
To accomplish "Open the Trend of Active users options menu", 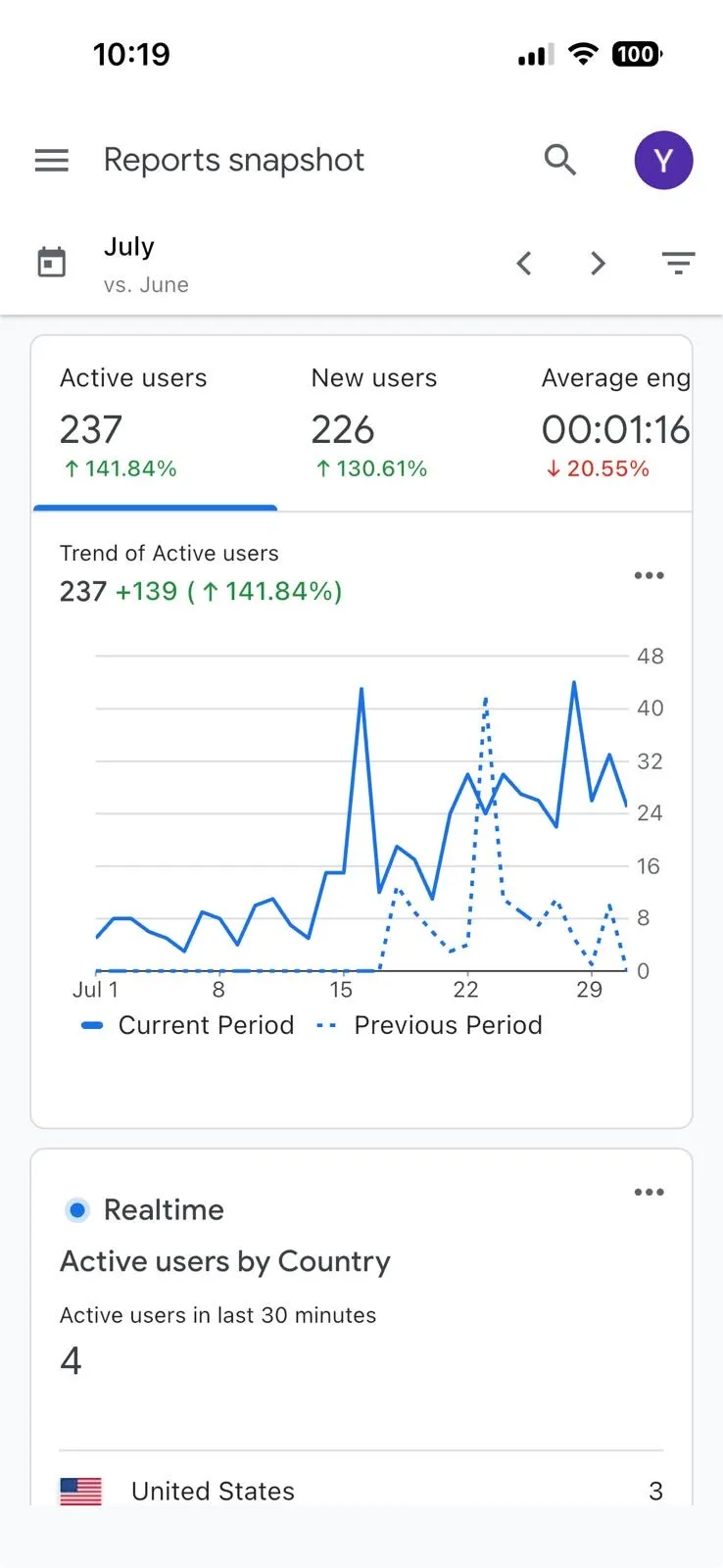I will point(649,575).
